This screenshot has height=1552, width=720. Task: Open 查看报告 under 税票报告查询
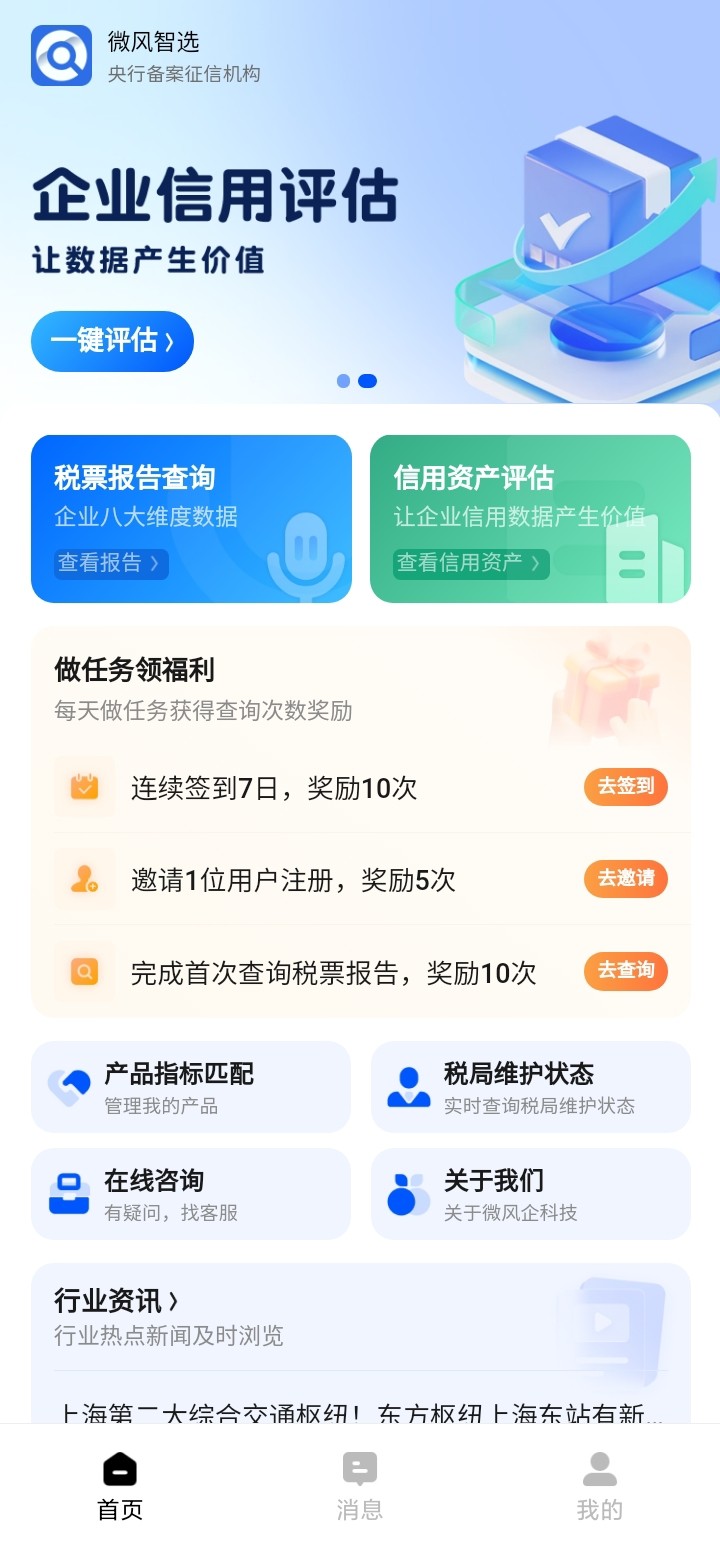[x=111, y=563]
